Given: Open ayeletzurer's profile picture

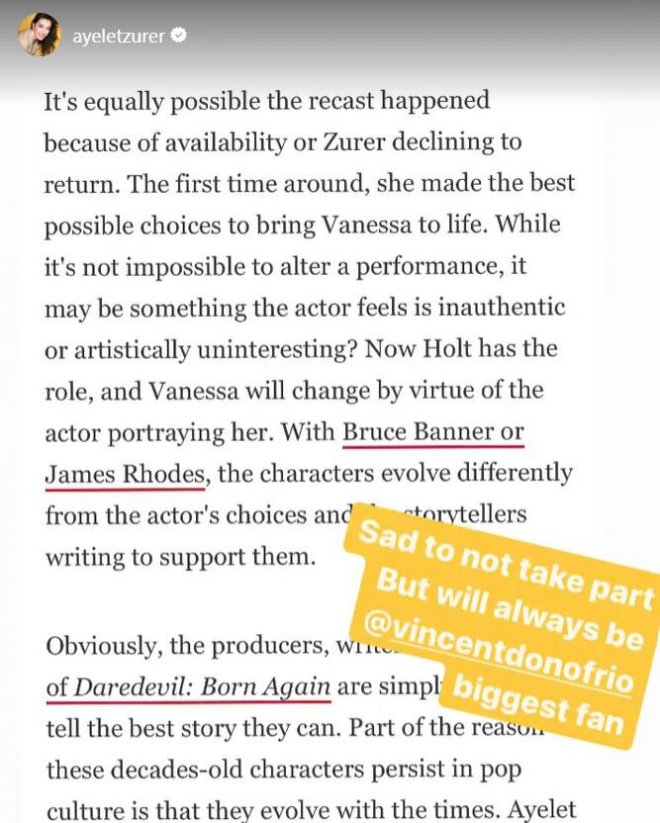Looking at the screenshot, I should [38, 36].
